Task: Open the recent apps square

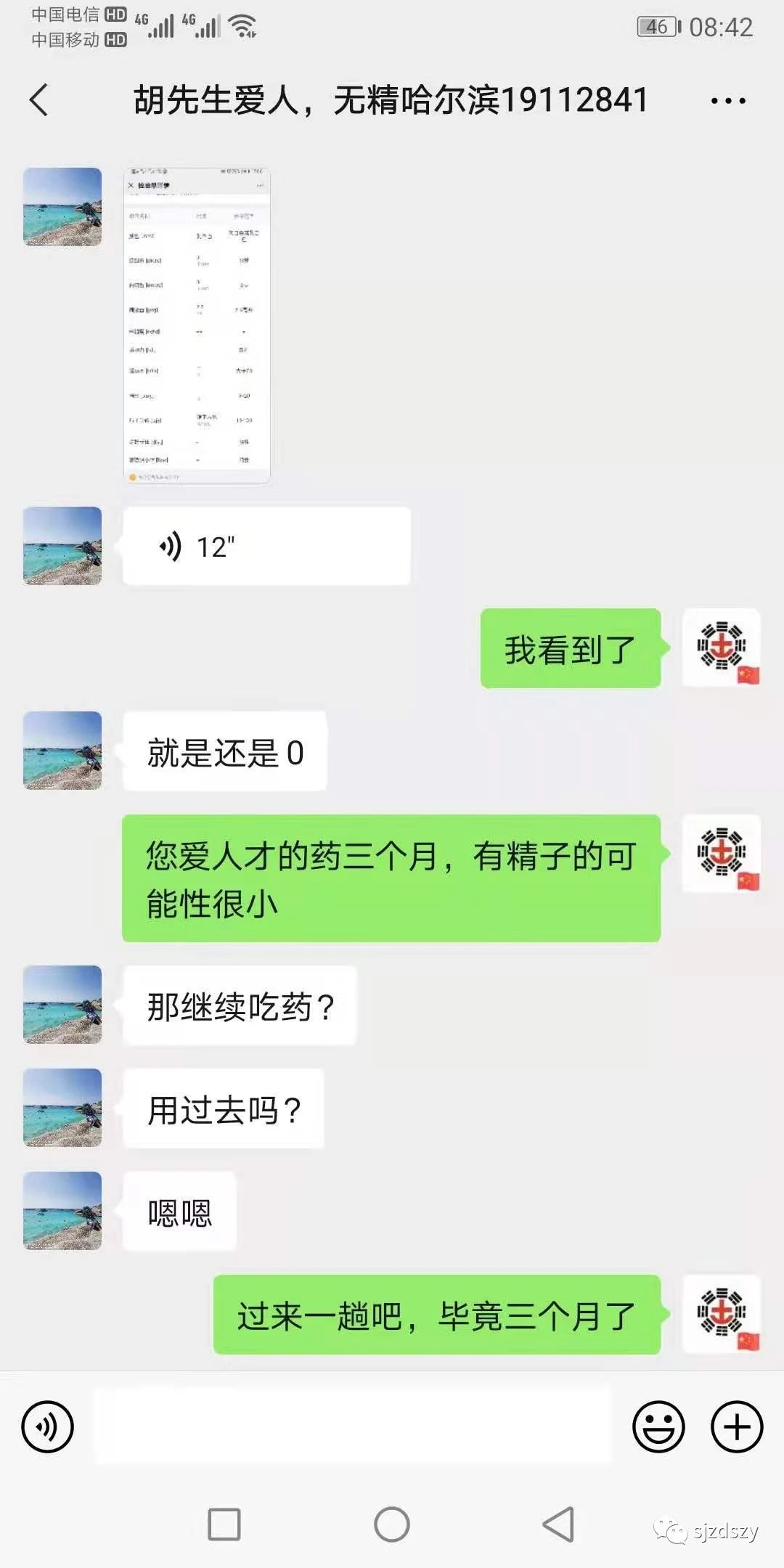Action: click(x=224, y=1524)
